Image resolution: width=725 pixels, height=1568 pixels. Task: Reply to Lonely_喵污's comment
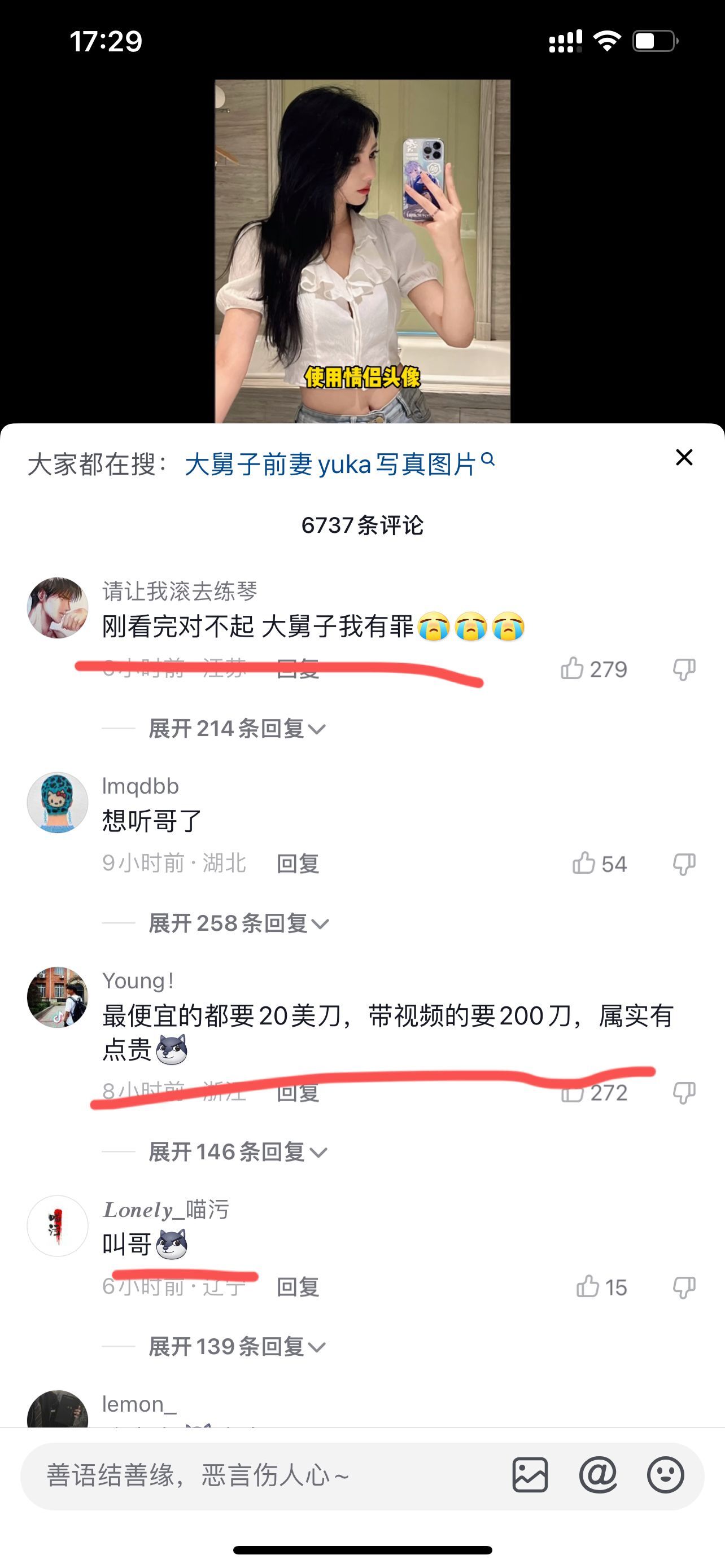pyautogui.click(x=298, y=1287)
